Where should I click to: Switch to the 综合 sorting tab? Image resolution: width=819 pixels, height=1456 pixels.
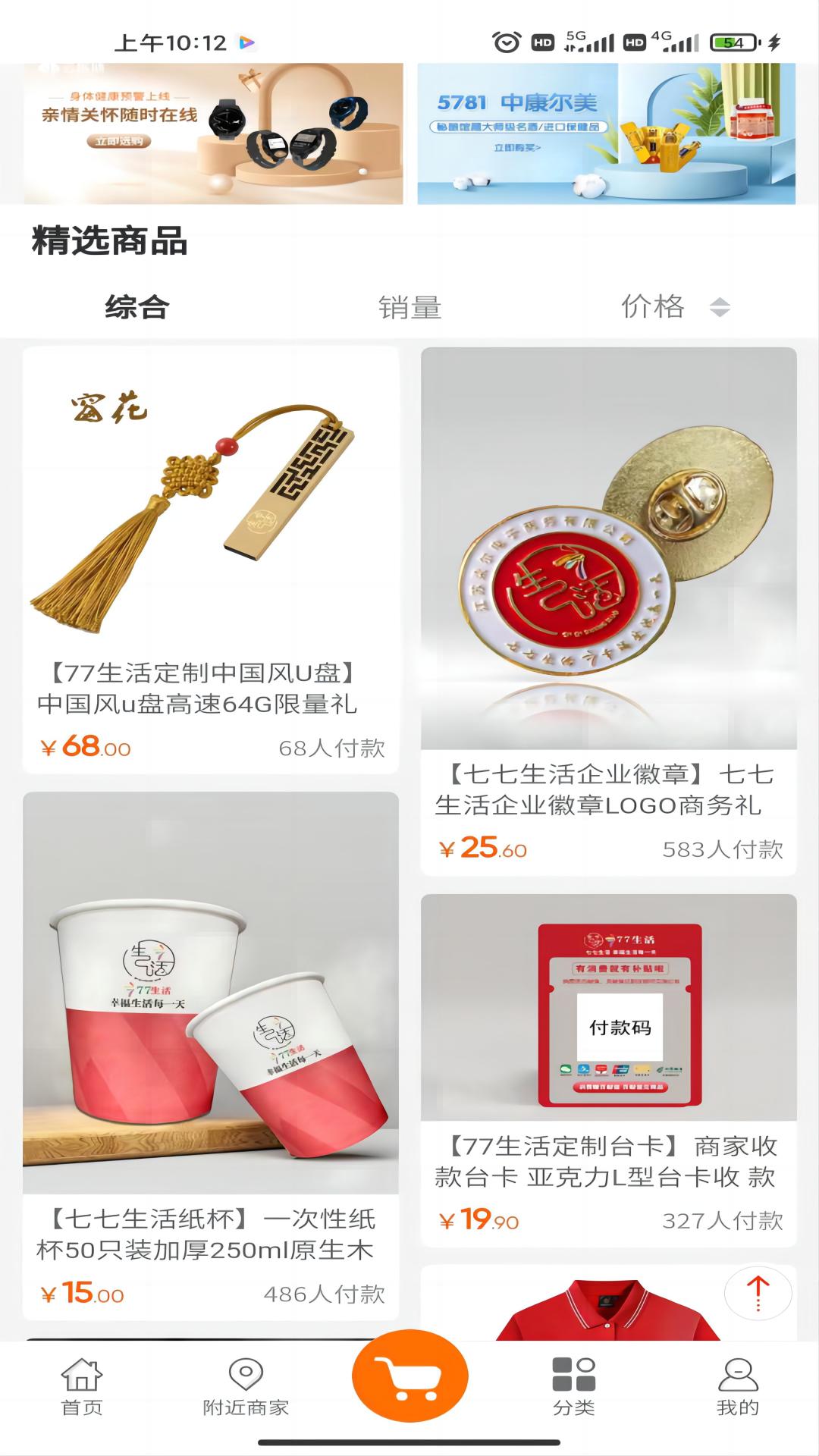point(136,307)
